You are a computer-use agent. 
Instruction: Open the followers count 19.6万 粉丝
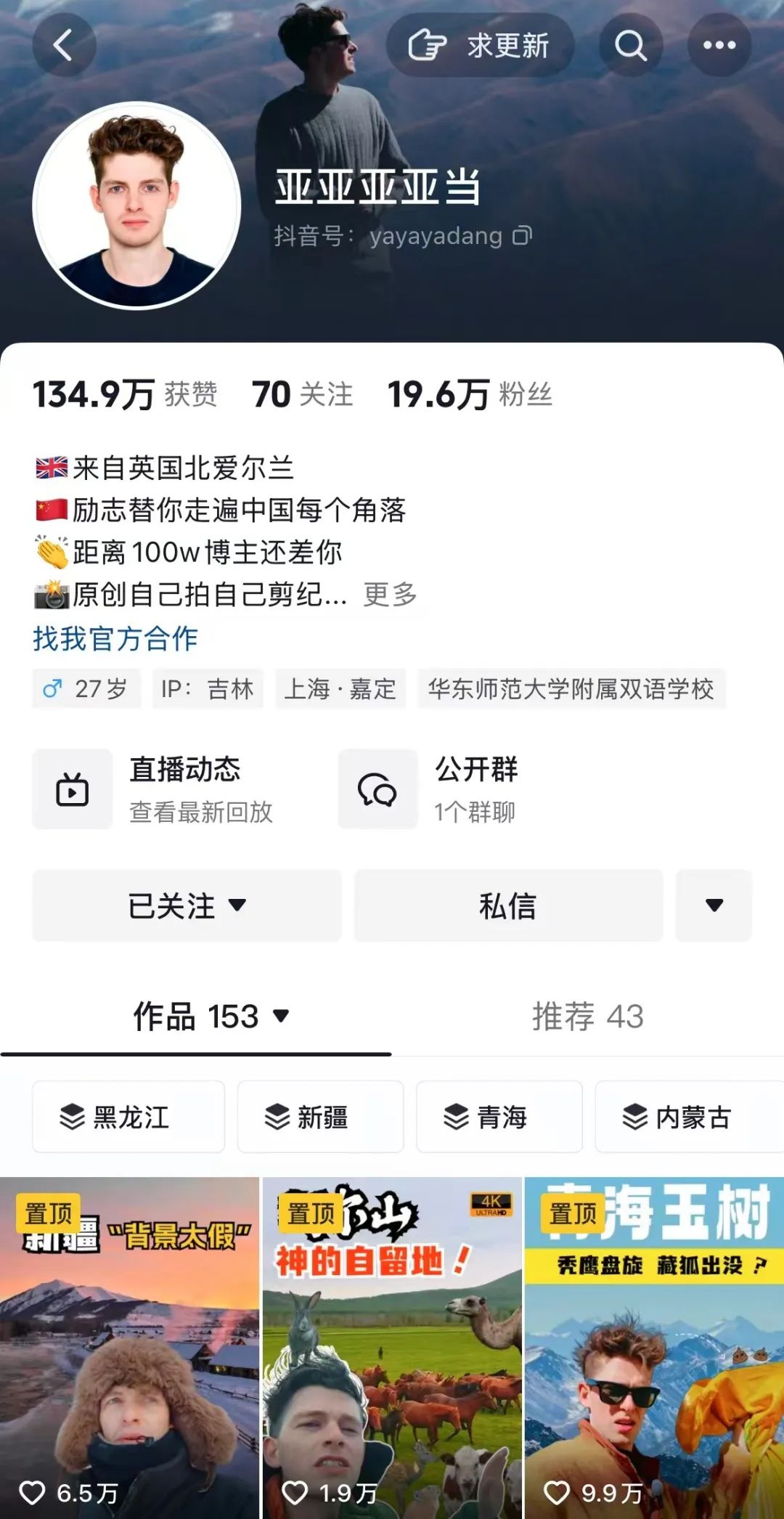click(470, 395)
